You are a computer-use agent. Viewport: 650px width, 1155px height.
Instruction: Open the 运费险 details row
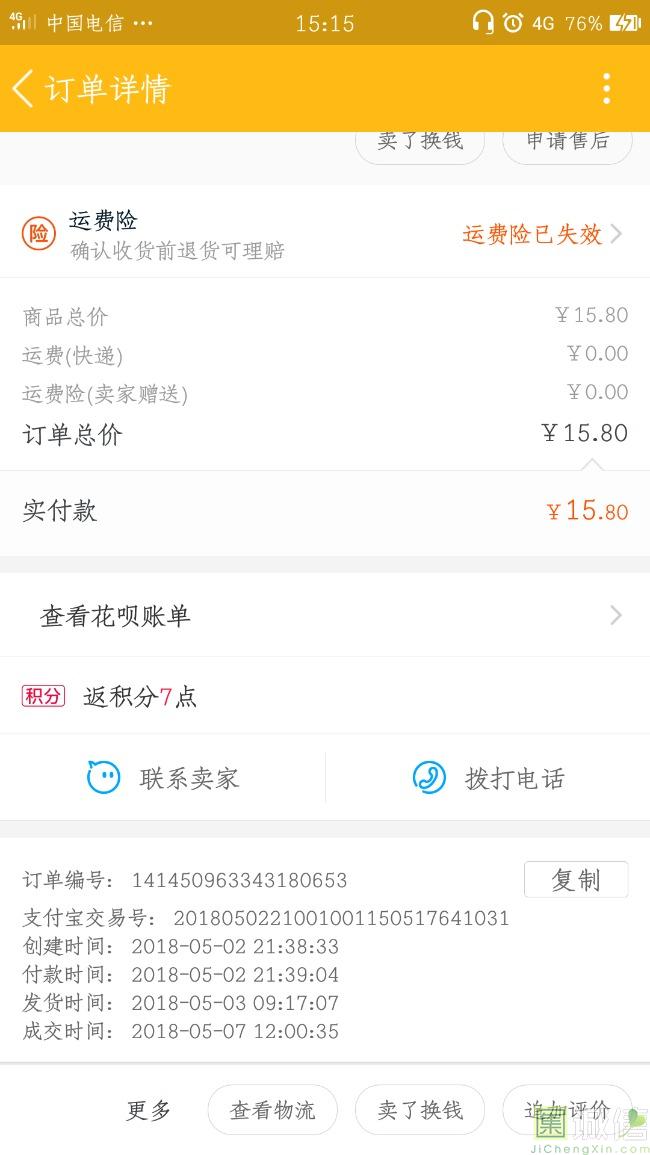(325, 234)
